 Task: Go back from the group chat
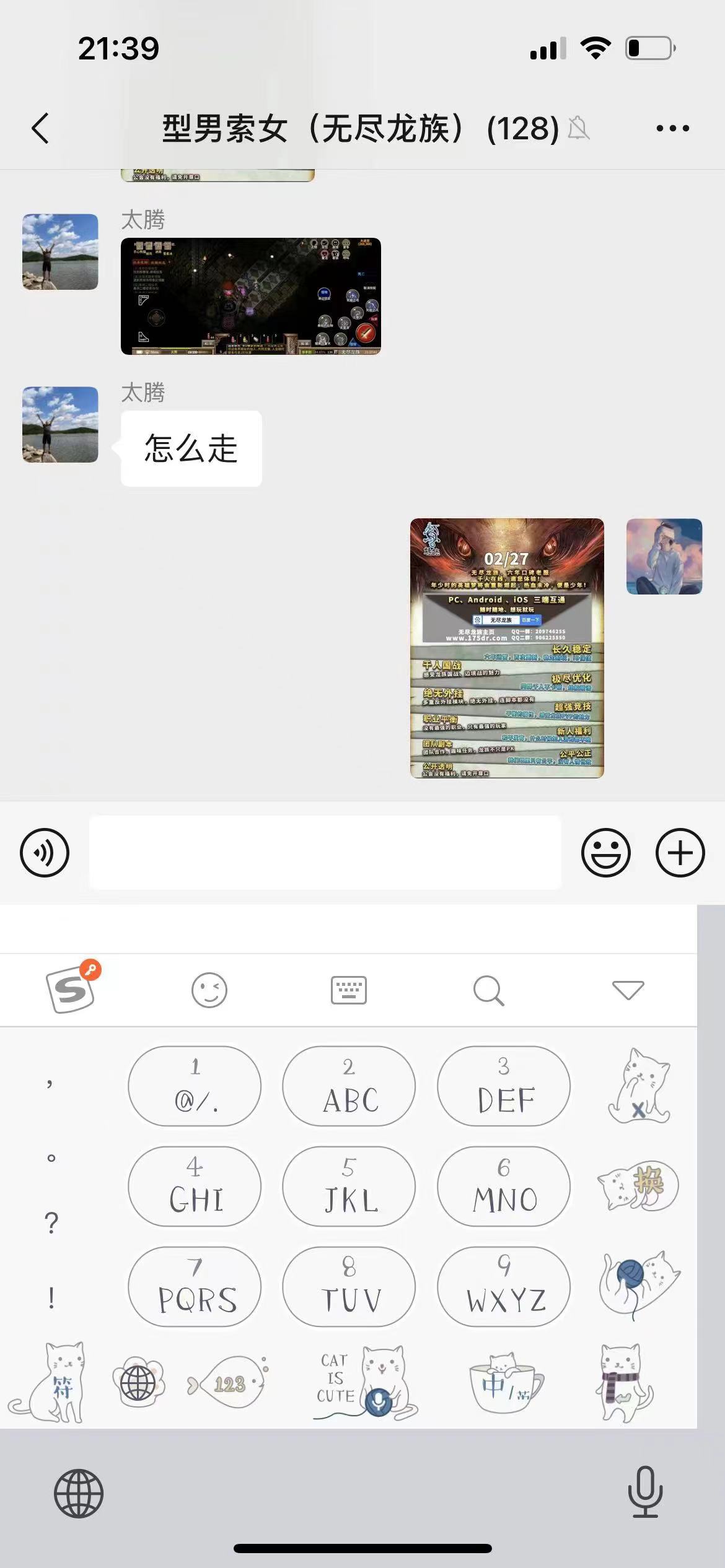tap(40, 129)
